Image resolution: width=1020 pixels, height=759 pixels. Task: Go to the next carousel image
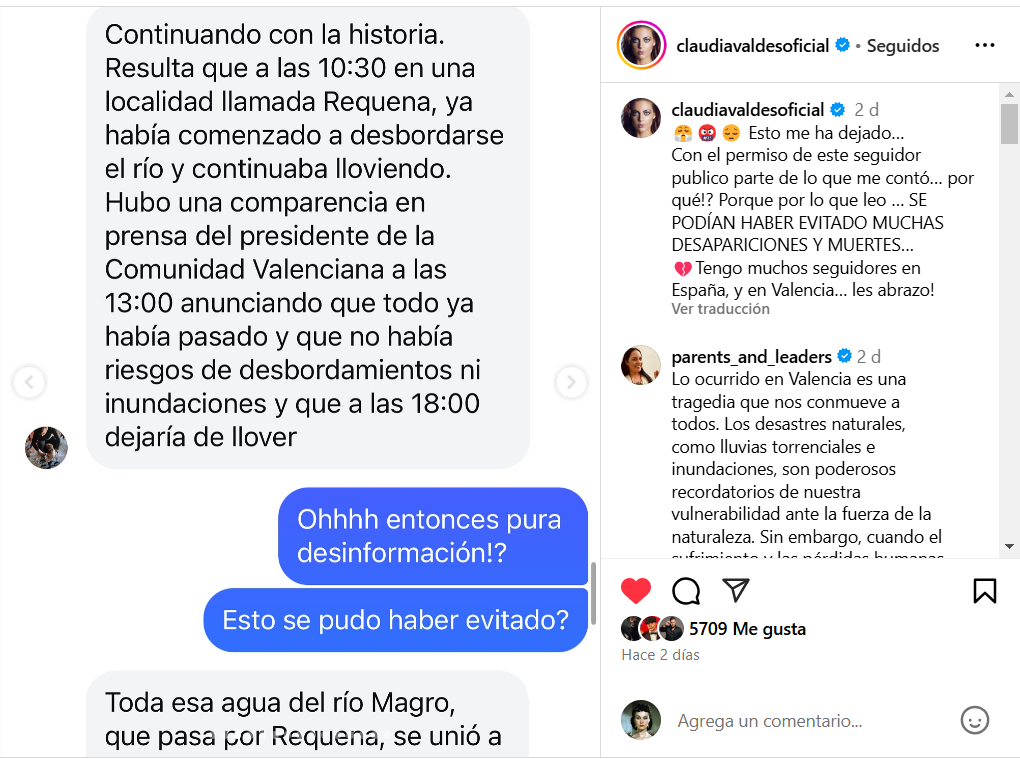click(571, 381)
